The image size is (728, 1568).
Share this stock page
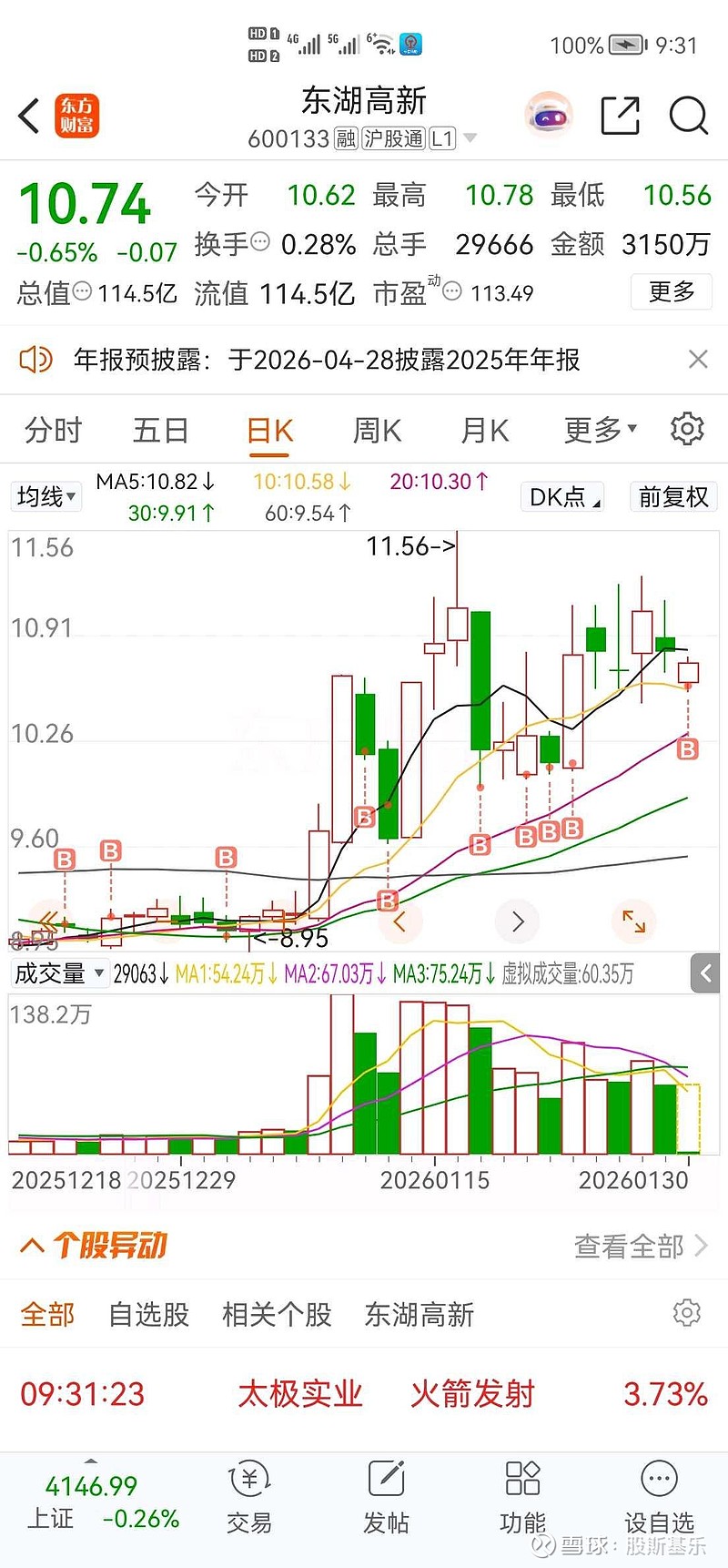(621, 116)
